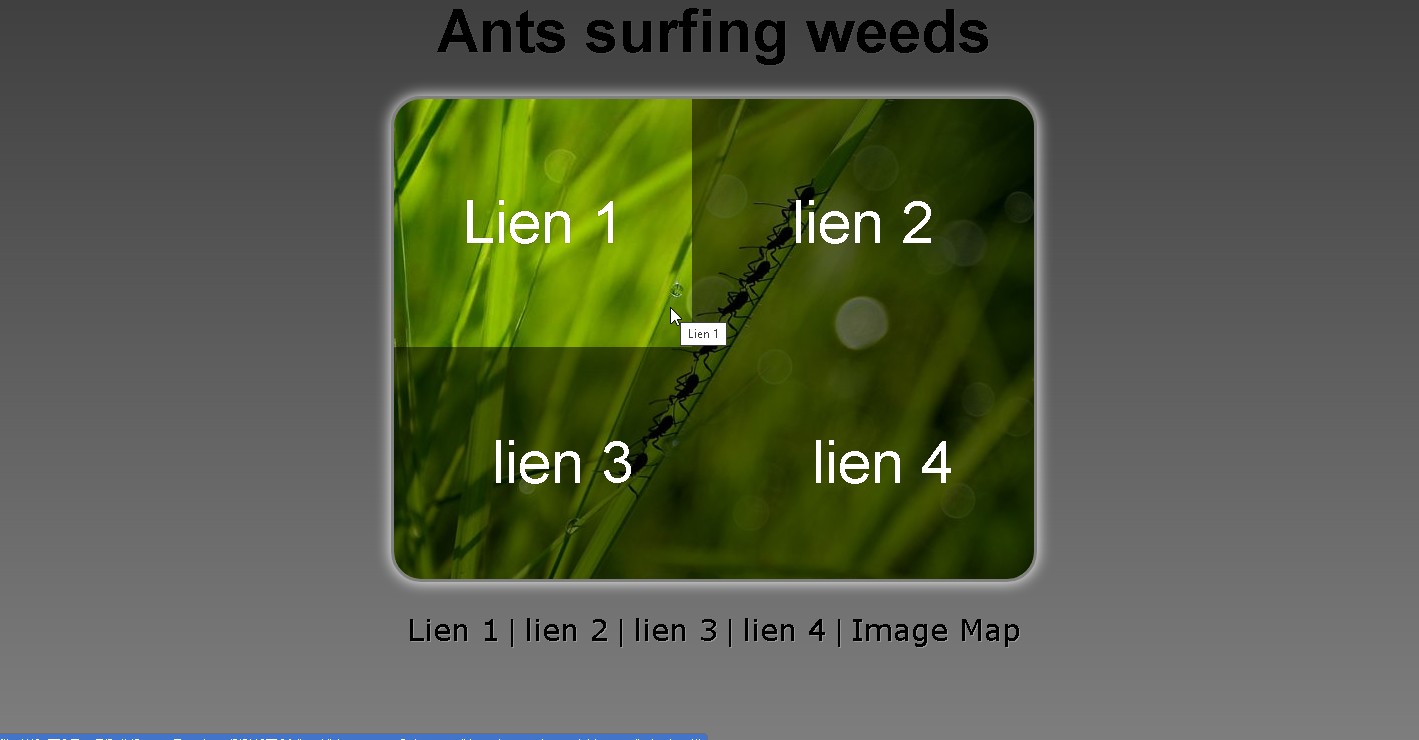Viewport: 1419px width, 740px height.
Task: Click the highlighted Lien 1 area on the image
Action: click(543, 222)
